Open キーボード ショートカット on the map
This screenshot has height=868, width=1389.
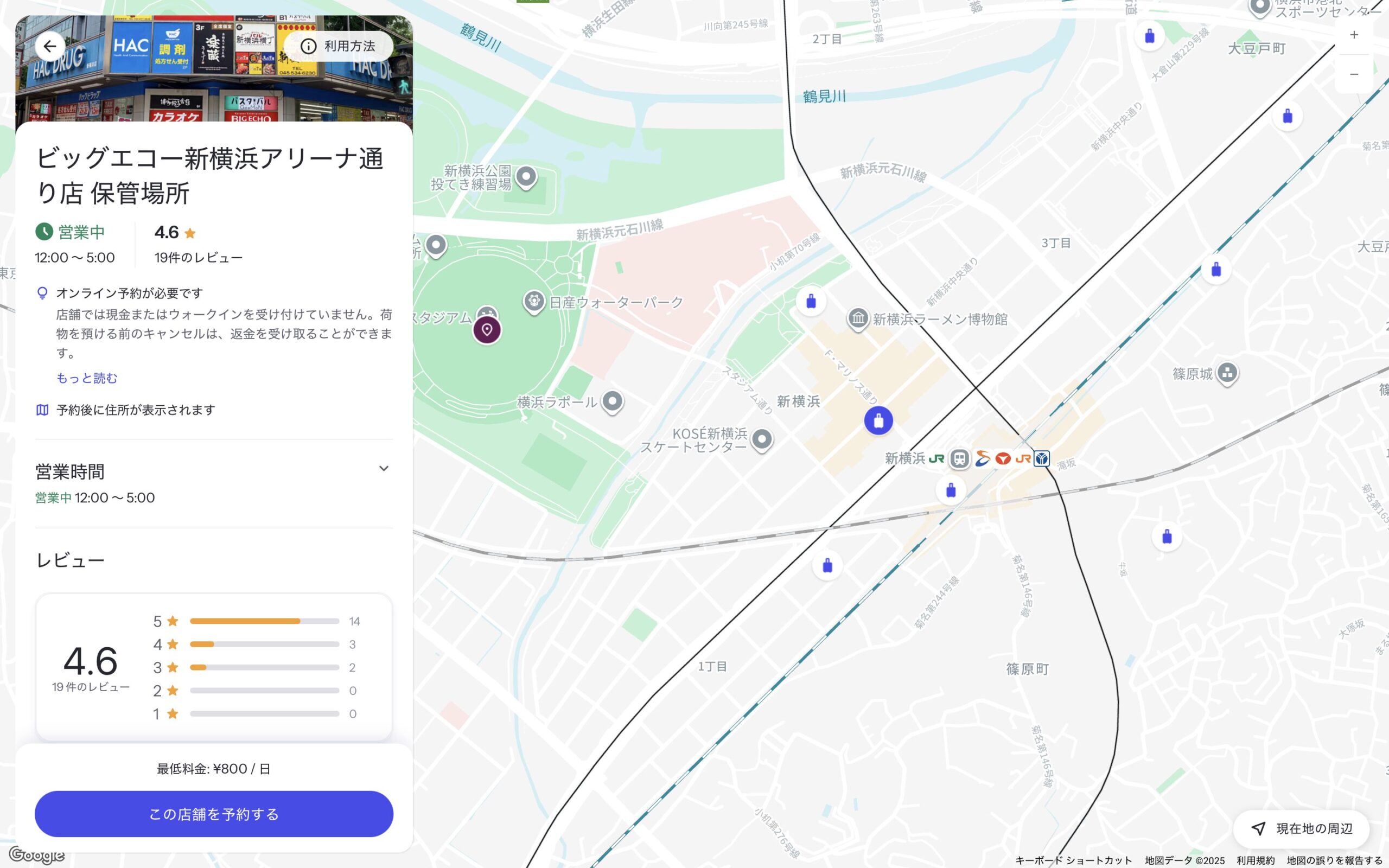pyautogui.click(x=1073, y=860)
